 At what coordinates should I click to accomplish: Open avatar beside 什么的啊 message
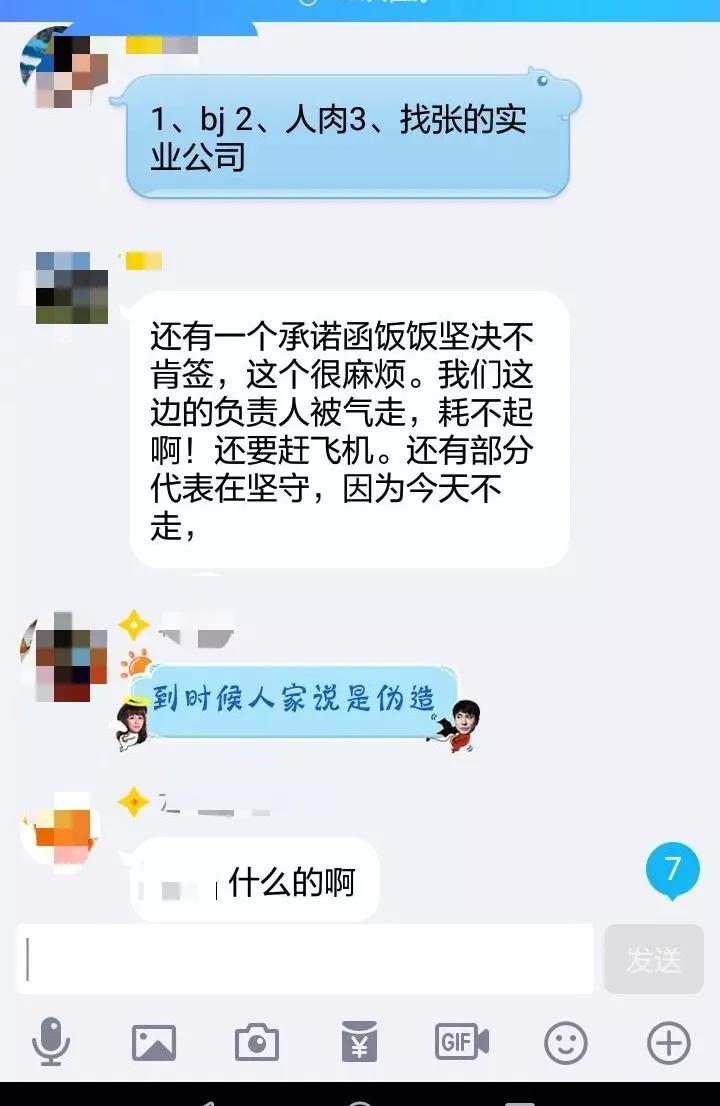point(64,835)
